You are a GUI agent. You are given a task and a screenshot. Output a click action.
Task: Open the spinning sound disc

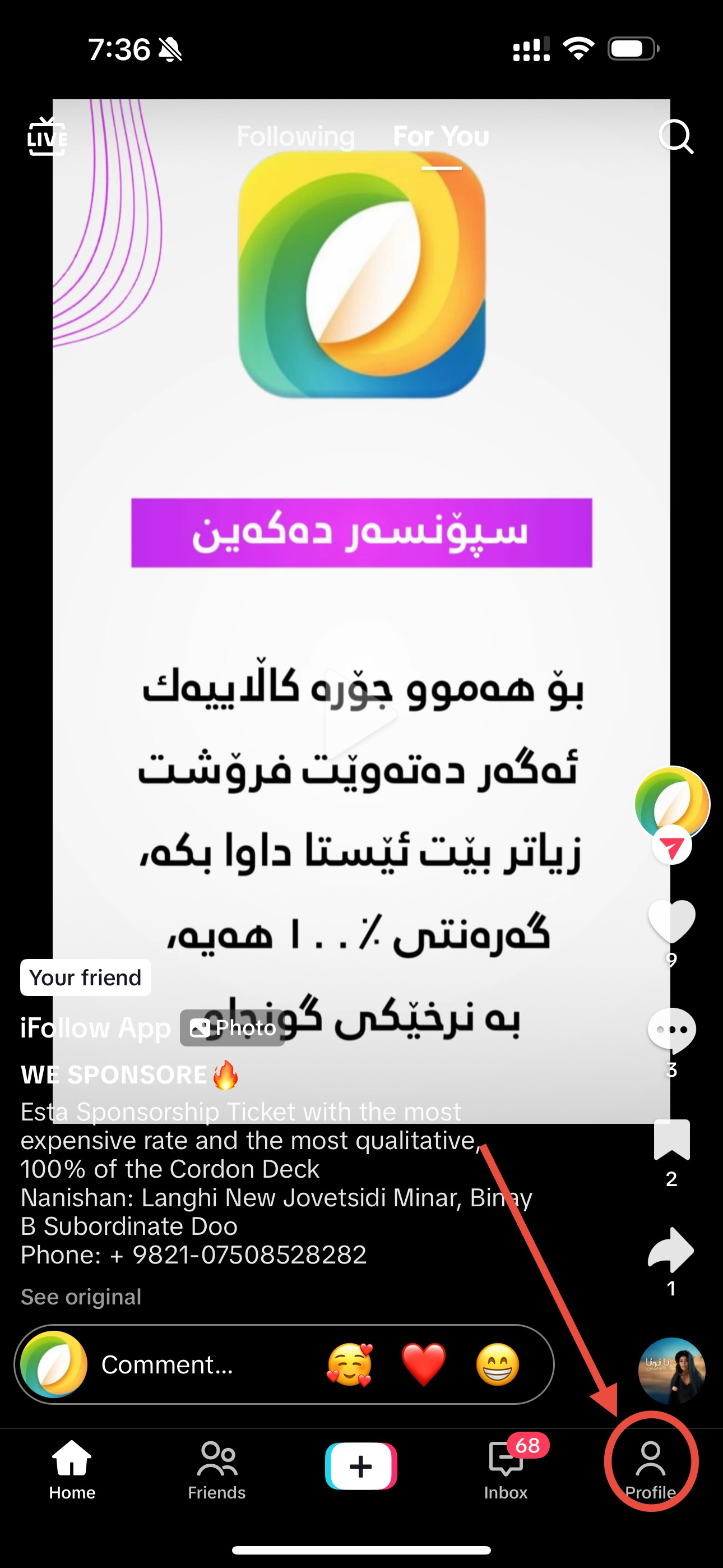click(x=671, y=1371)
